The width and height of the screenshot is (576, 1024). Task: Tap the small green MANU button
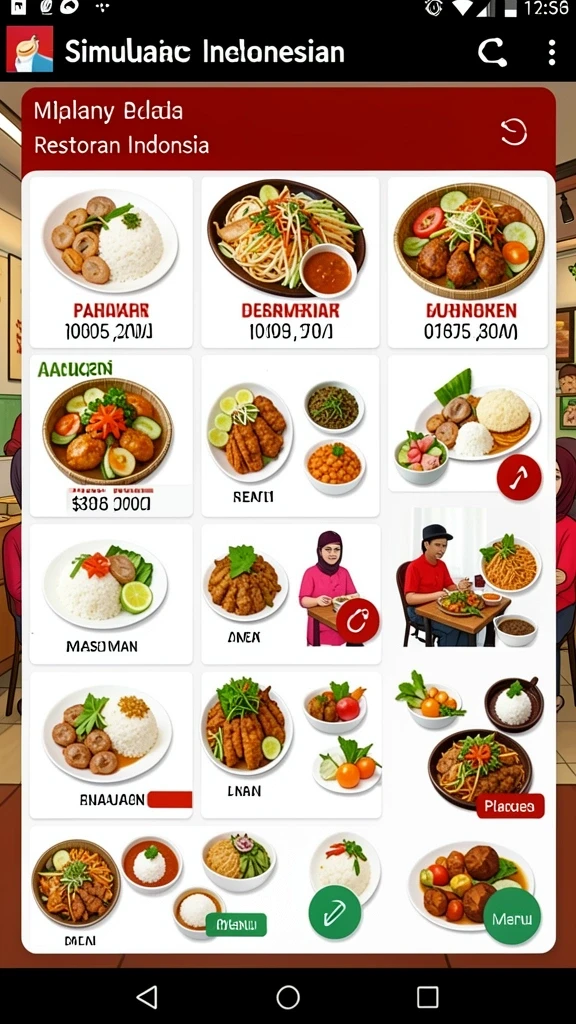[x=236, y=924]
